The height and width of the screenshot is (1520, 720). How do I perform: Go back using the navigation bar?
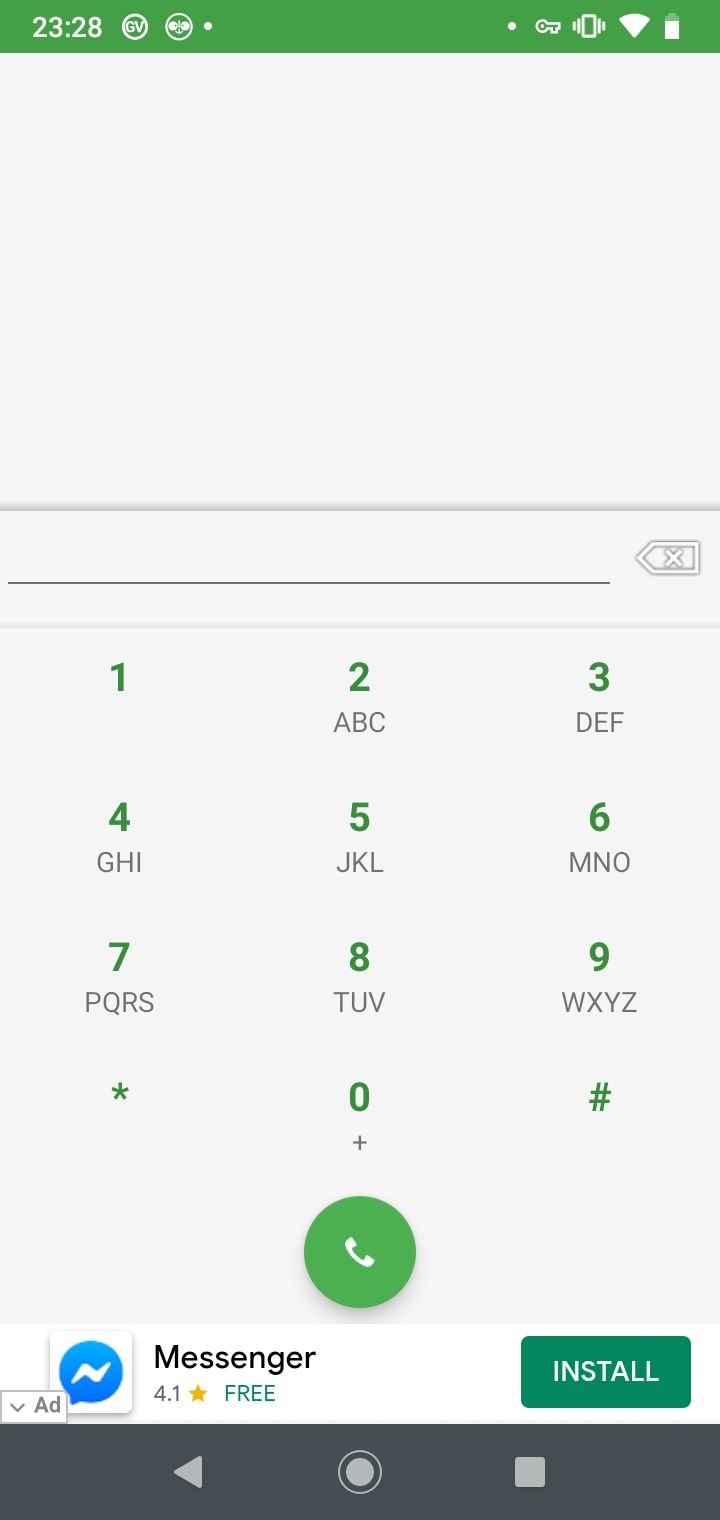click(x=188, y=1472)
